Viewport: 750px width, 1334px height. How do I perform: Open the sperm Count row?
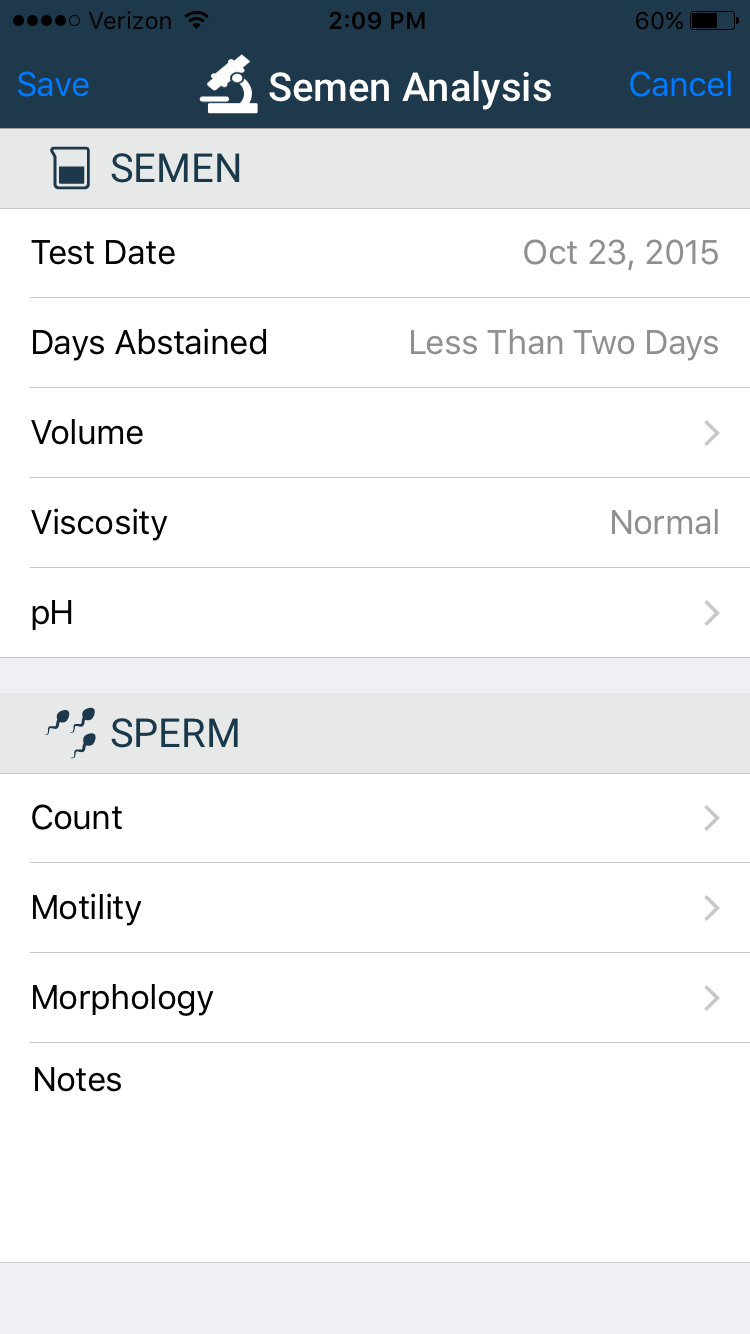[x=375, y=818]
